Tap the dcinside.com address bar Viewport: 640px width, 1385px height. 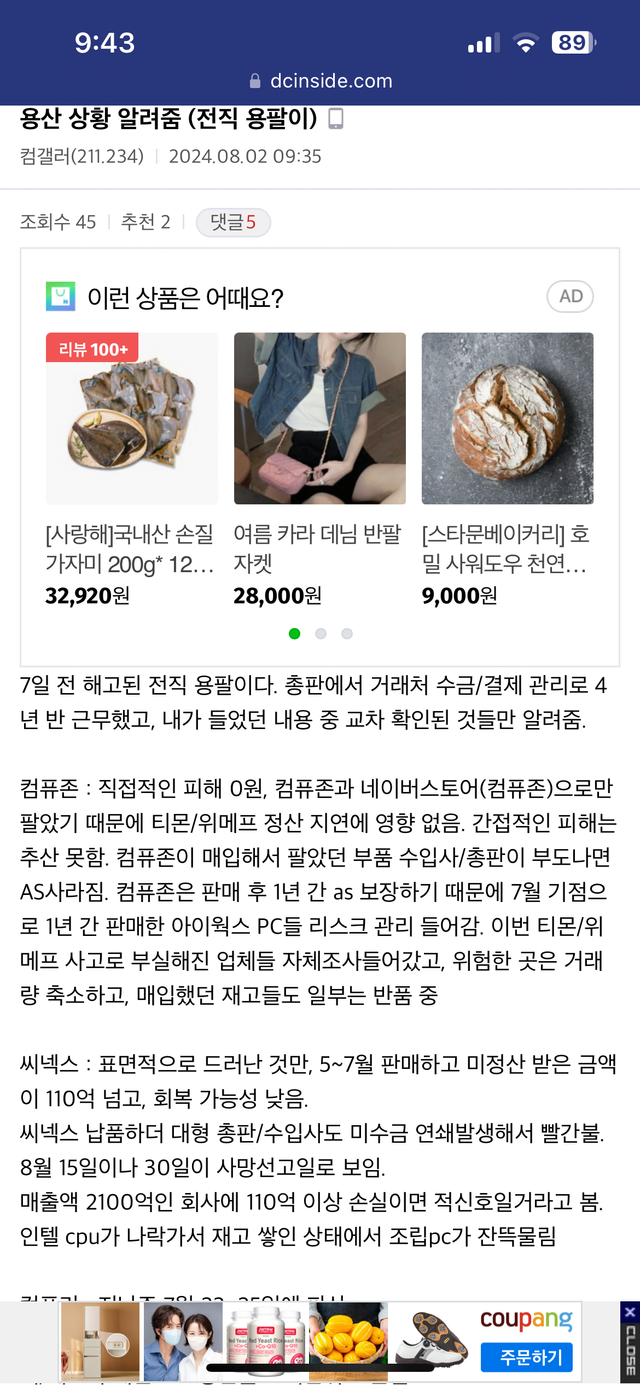coord(320,81)
